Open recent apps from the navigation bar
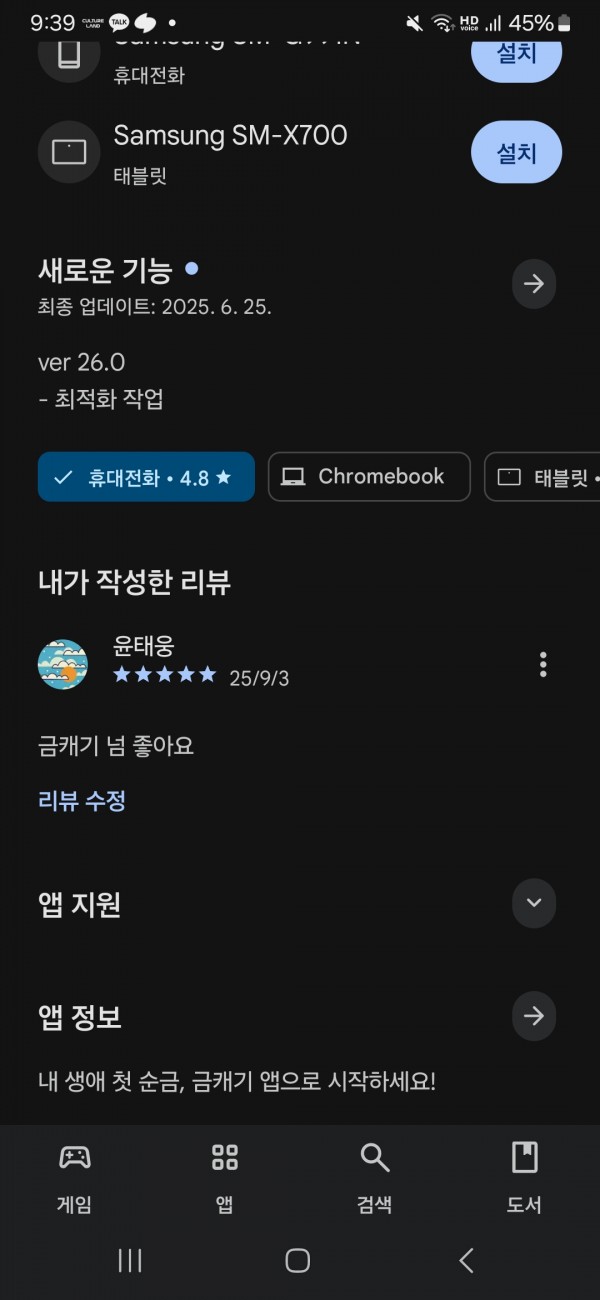This screenshot has height=1300, width=600. (130, 1261)
